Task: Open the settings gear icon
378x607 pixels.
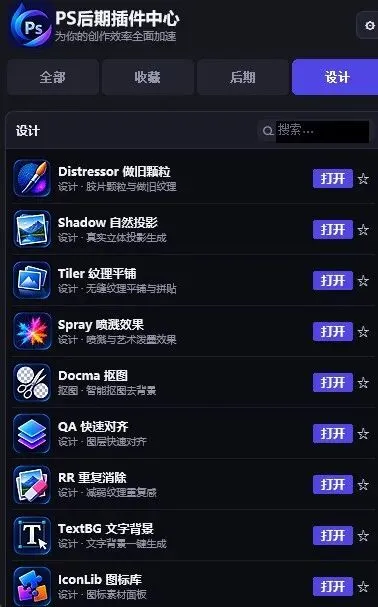Action: point(368,26)
